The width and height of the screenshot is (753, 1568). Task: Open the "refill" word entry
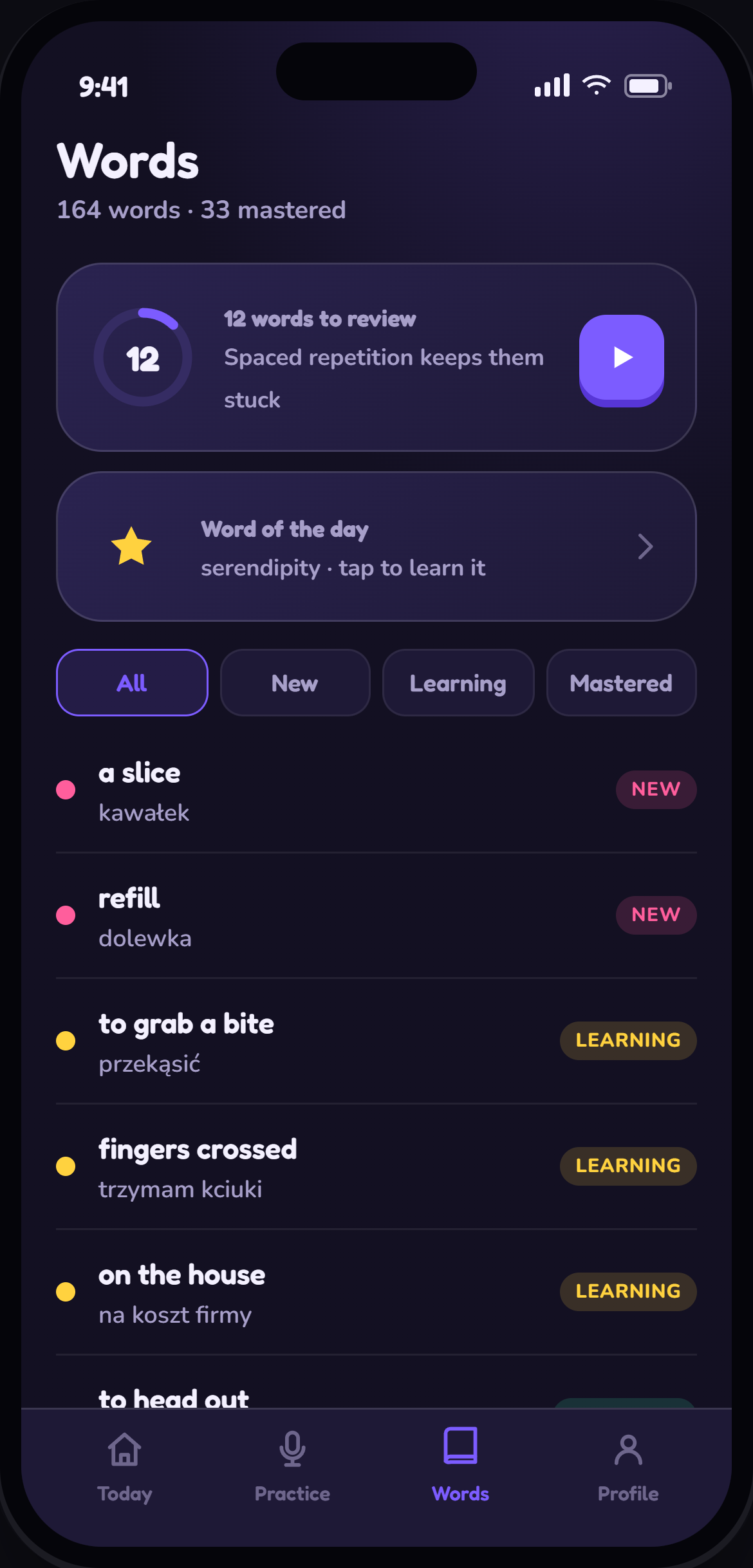coord(376,915)
